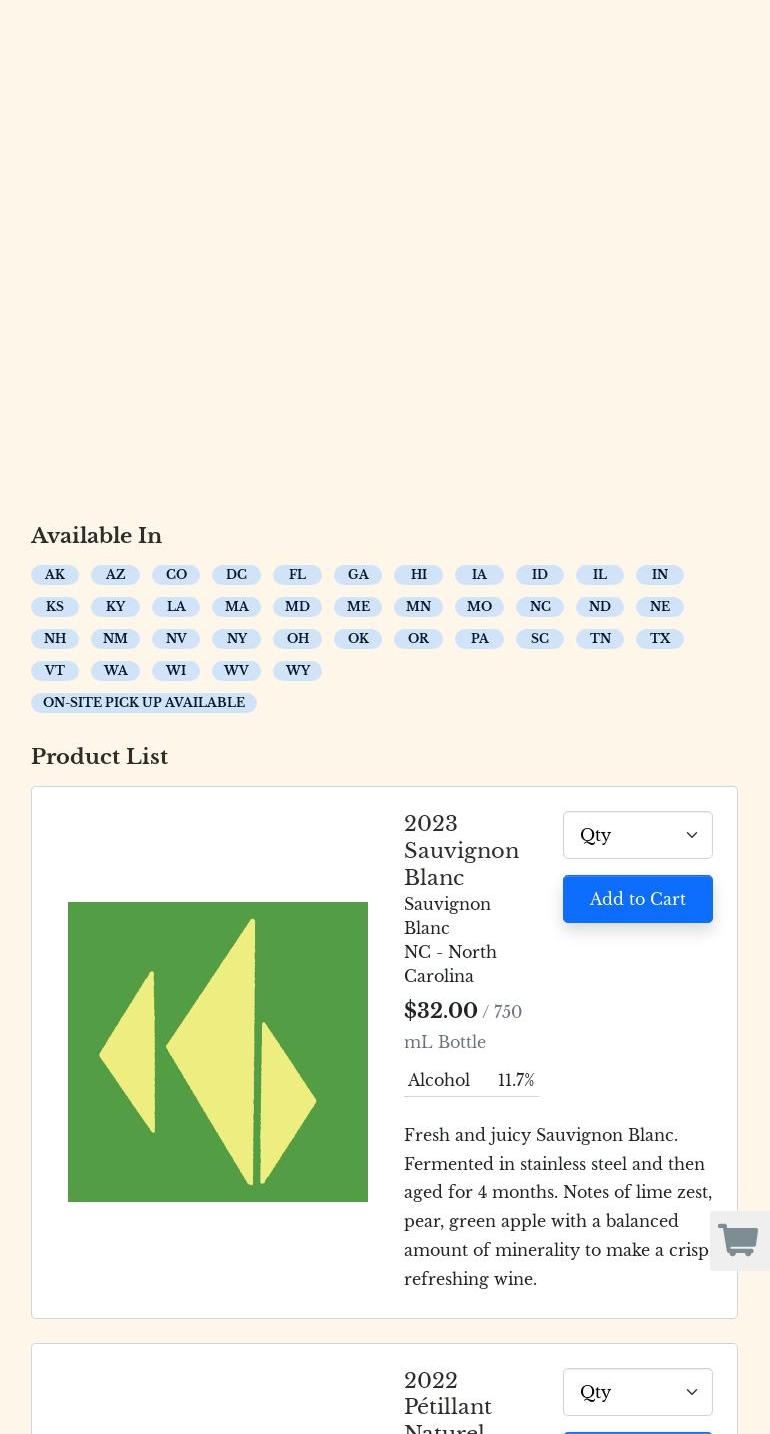Add 2023 Sauvignon Blanc to cart
Screen dimensions: 770x1434
[x=637, y=899]
